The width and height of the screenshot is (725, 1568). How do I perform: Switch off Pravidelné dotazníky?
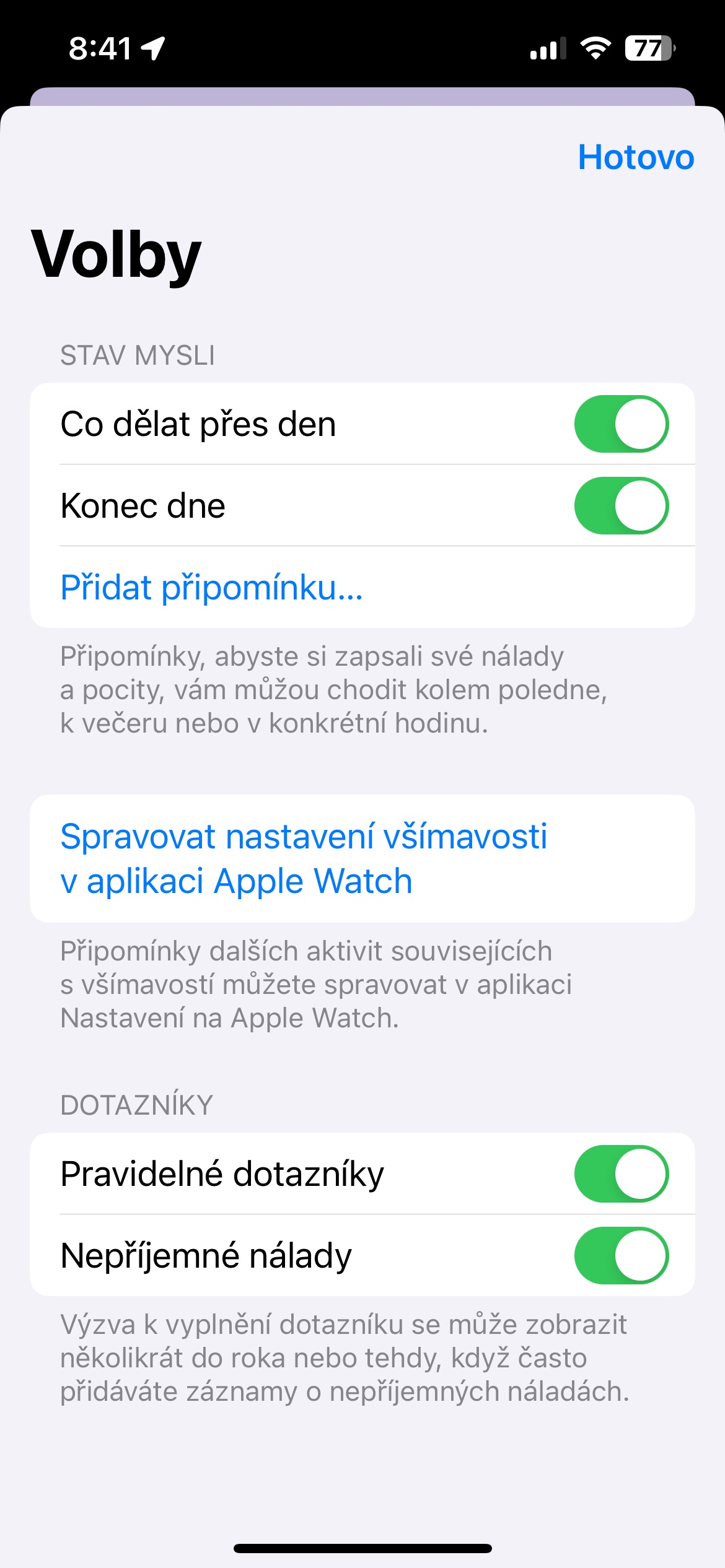tap(621, 1174)
